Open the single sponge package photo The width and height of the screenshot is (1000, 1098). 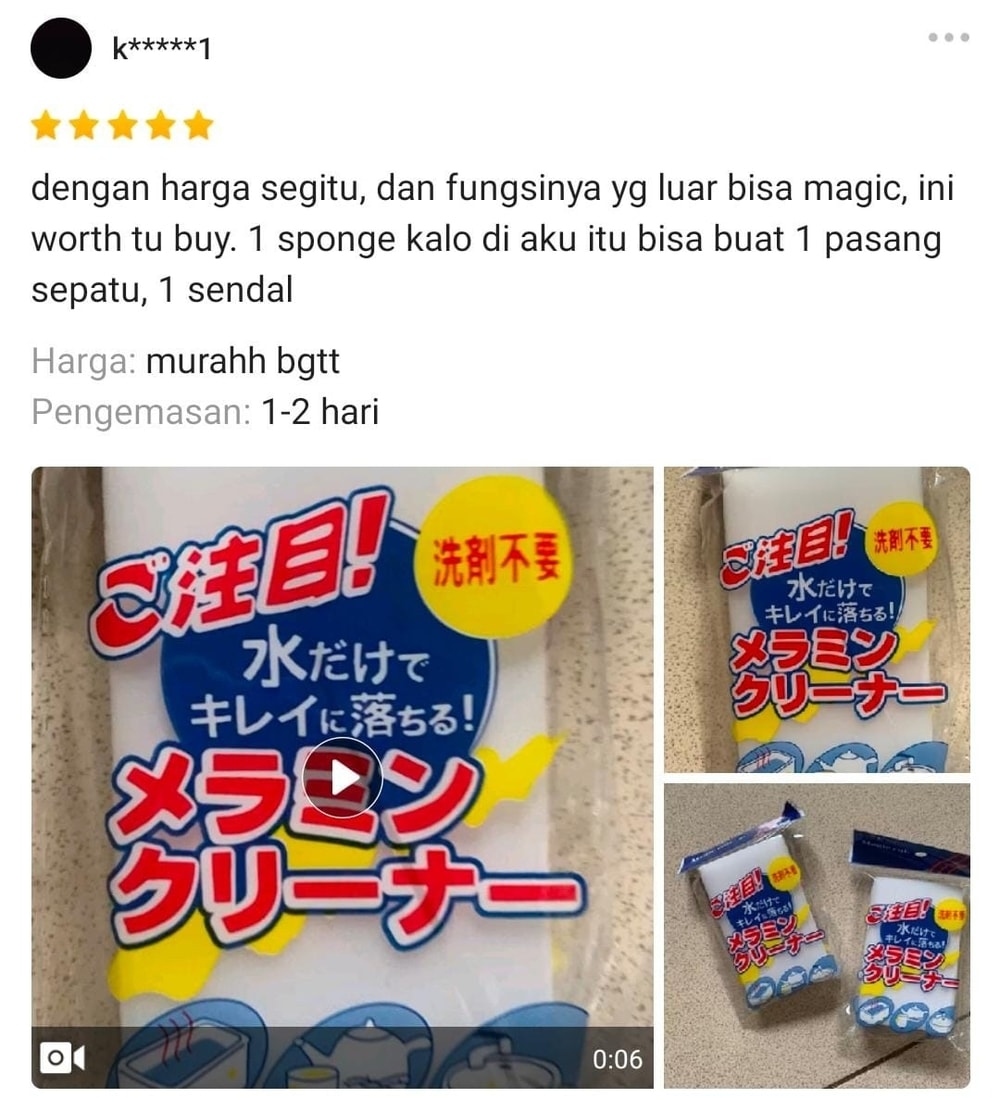[817, 619]
